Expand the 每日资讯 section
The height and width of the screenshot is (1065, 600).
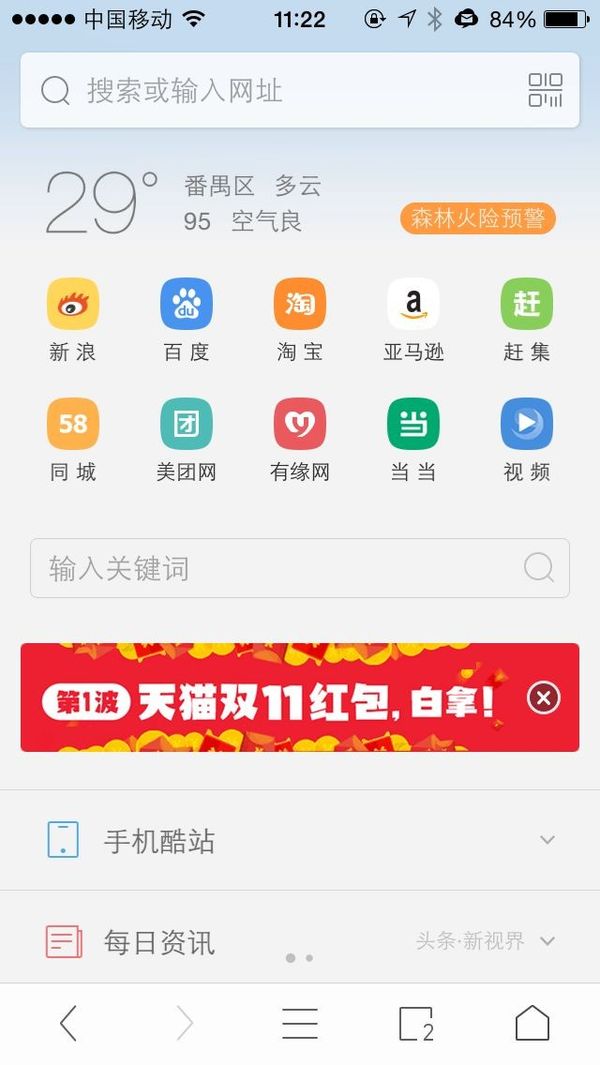point(300,941)
